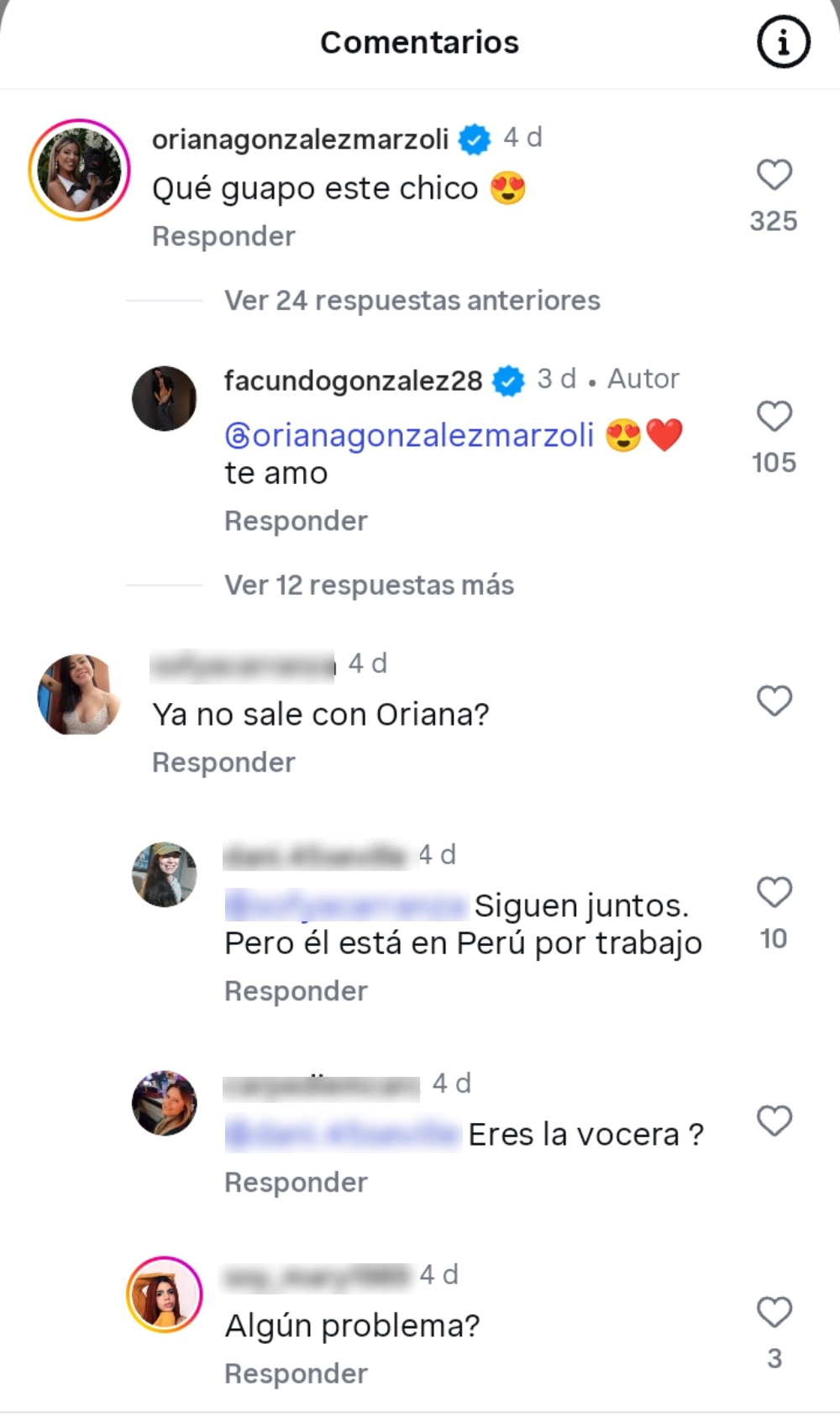The width and height of the screenshot is (840, 1417).
Task: Reply to 'Ya no sale con Oriana?'
Action: coord(223,763)
